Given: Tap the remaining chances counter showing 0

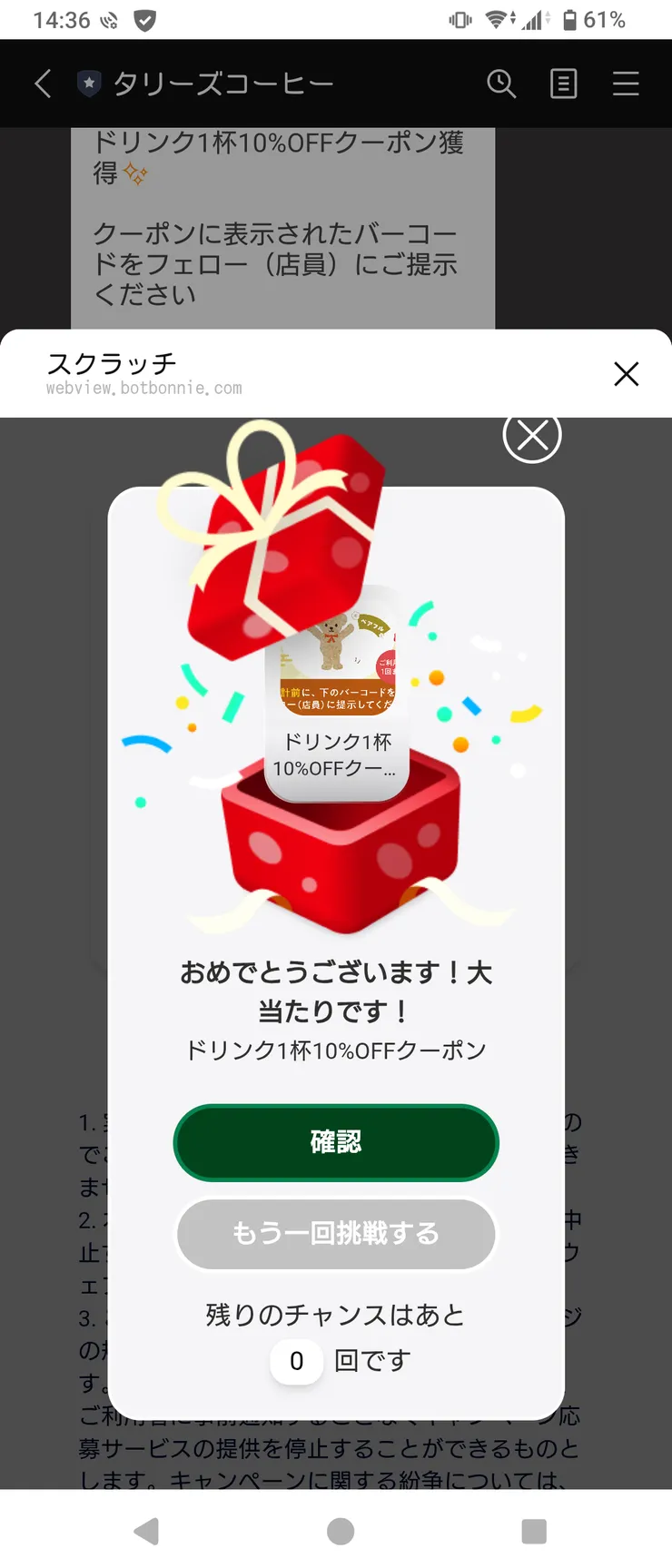Looking at the screenshot, I should (x=296, y=1360).
